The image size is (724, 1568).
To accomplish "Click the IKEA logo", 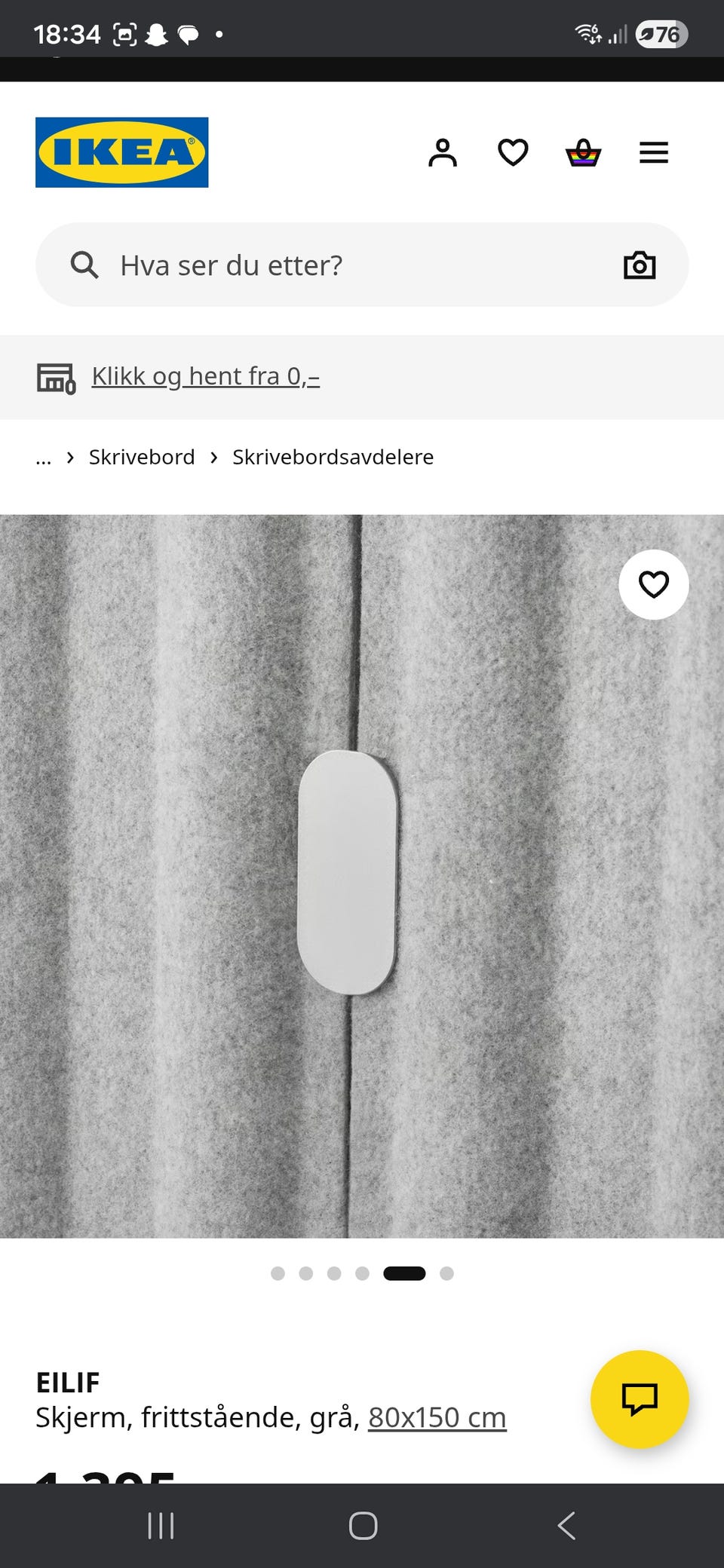I will coord(121,149).
